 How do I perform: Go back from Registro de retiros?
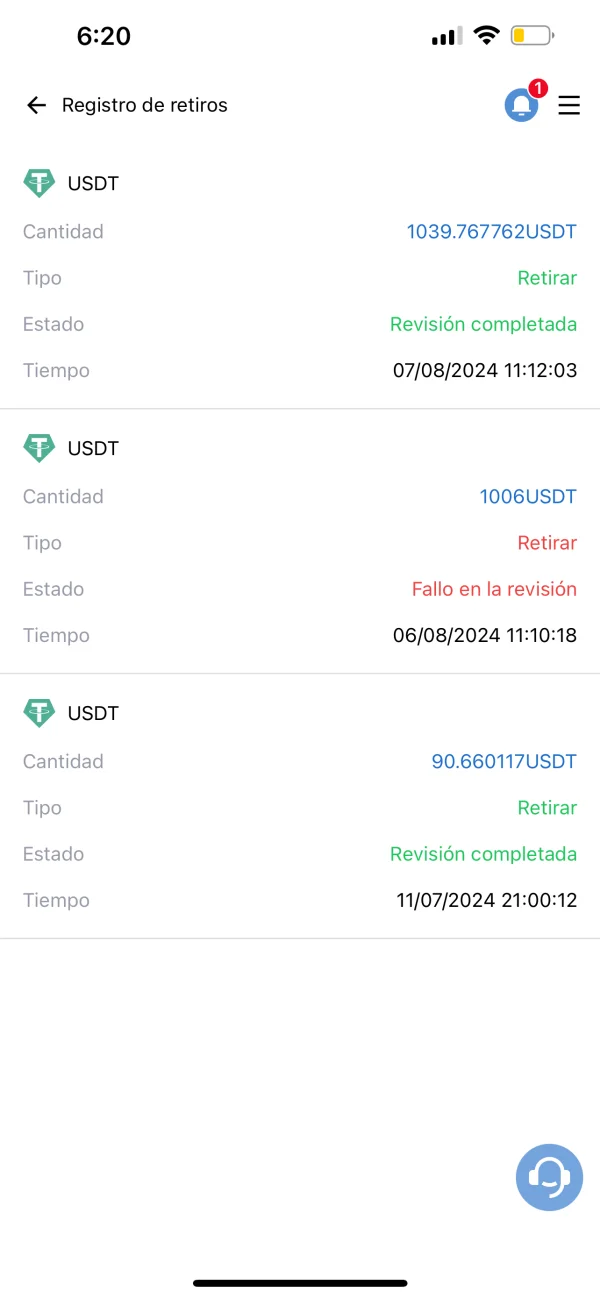(37, 105)
